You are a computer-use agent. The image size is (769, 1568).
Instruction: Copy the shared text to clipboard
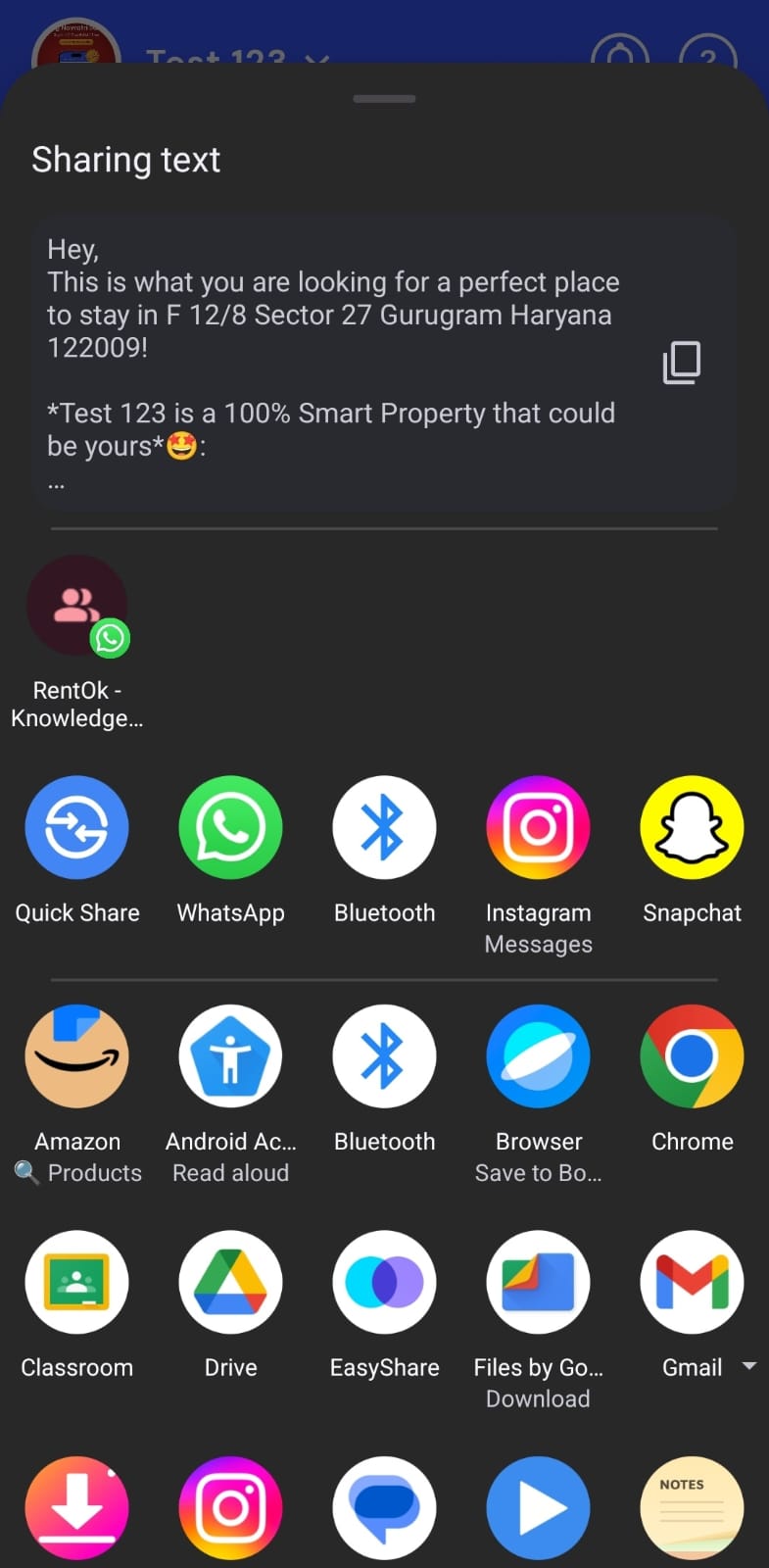(x=682, y=363)
